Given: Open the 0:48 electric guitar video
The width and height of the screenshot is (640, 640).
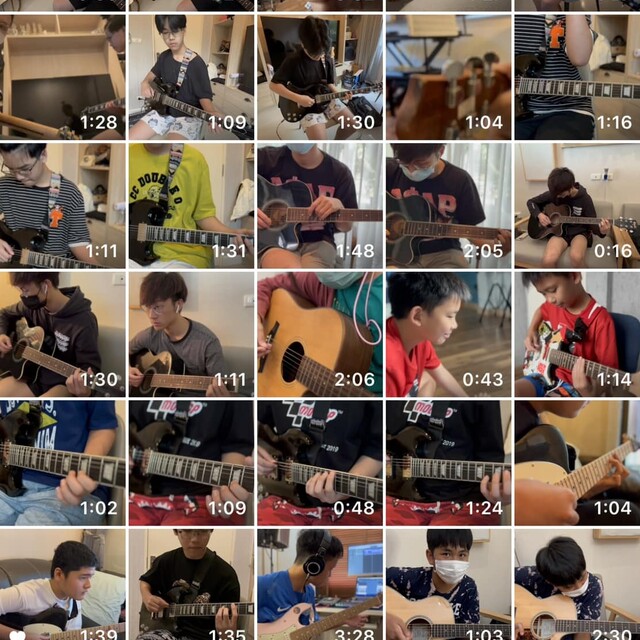Looking at the screenshot, I should click(319, 462).
